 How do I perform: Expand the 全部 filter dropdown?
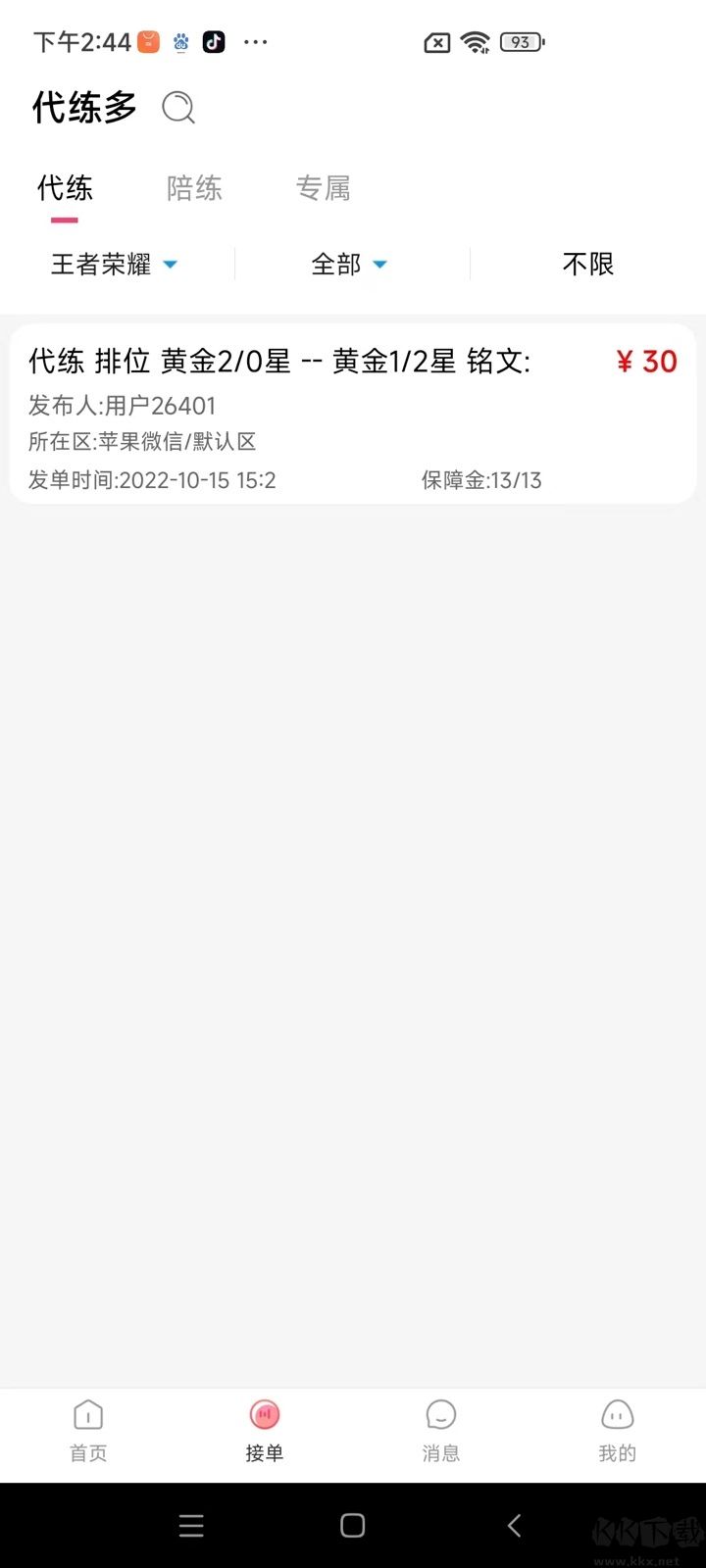click(x=348, y=264)
